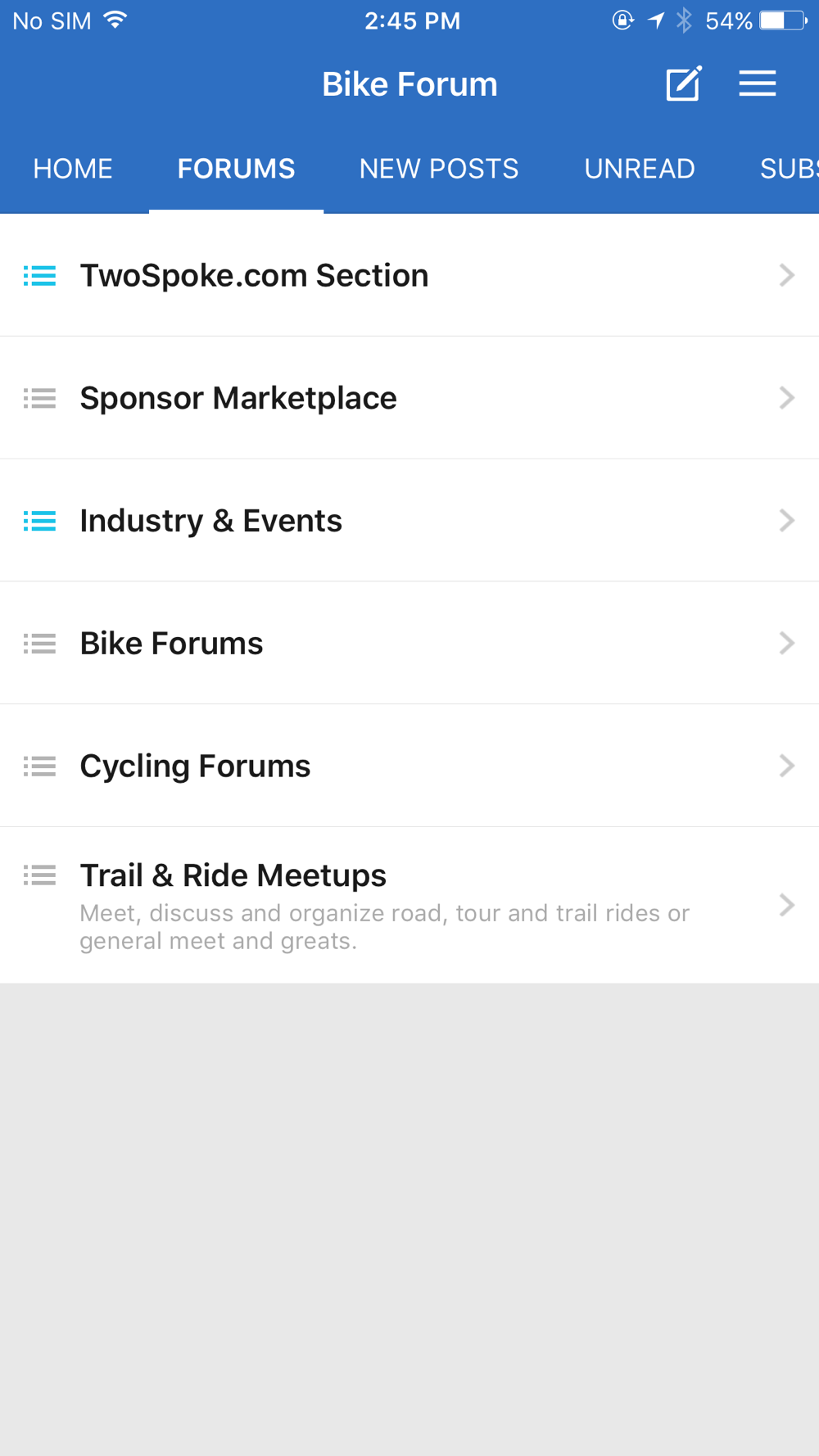Open Industry & Events section
The height and width of the screenshot is (1456, 819).
409,521
